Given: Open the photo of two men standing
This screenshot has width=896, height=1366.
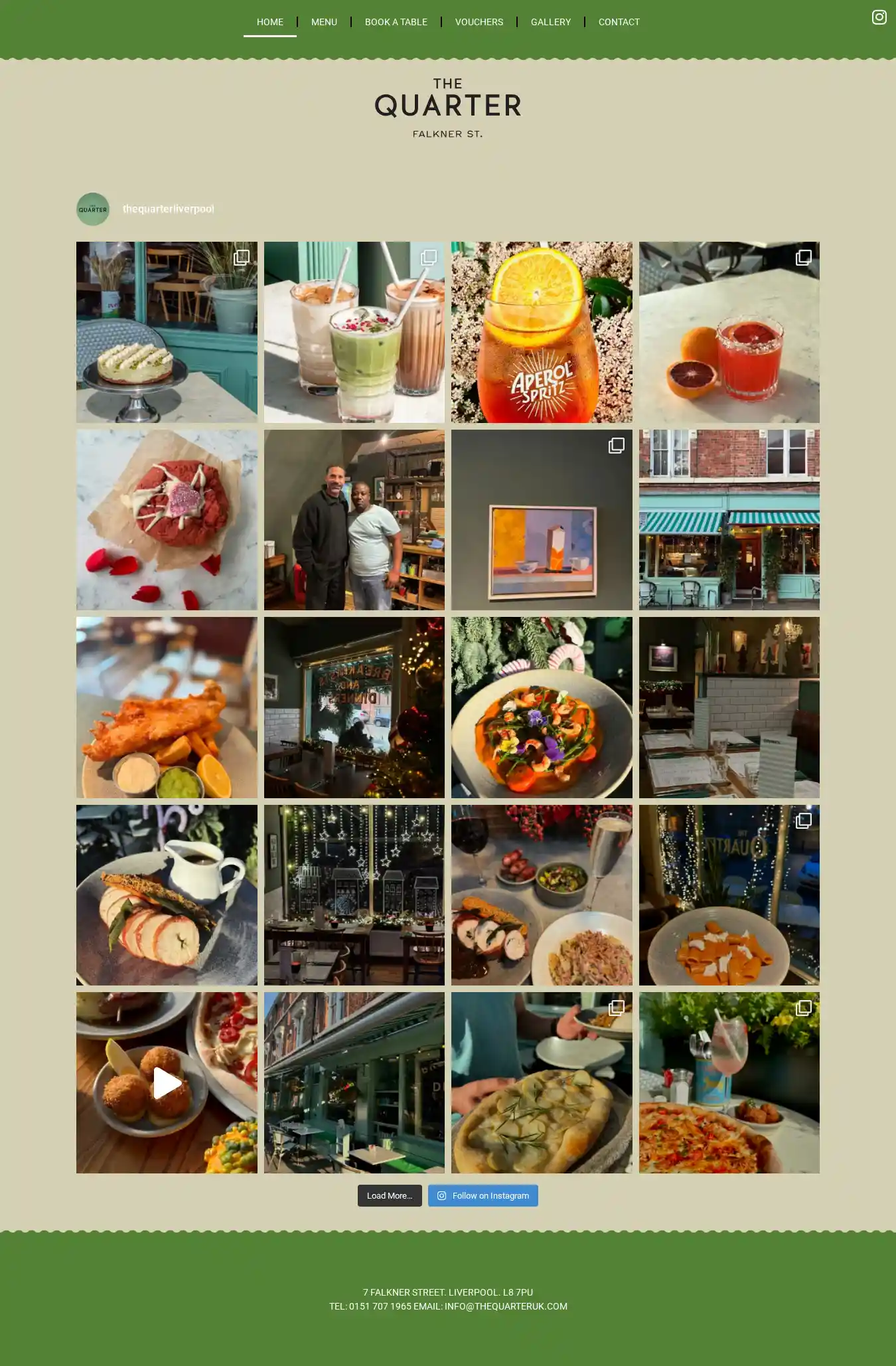Looking at the screenshot, I should coord(354,519).
